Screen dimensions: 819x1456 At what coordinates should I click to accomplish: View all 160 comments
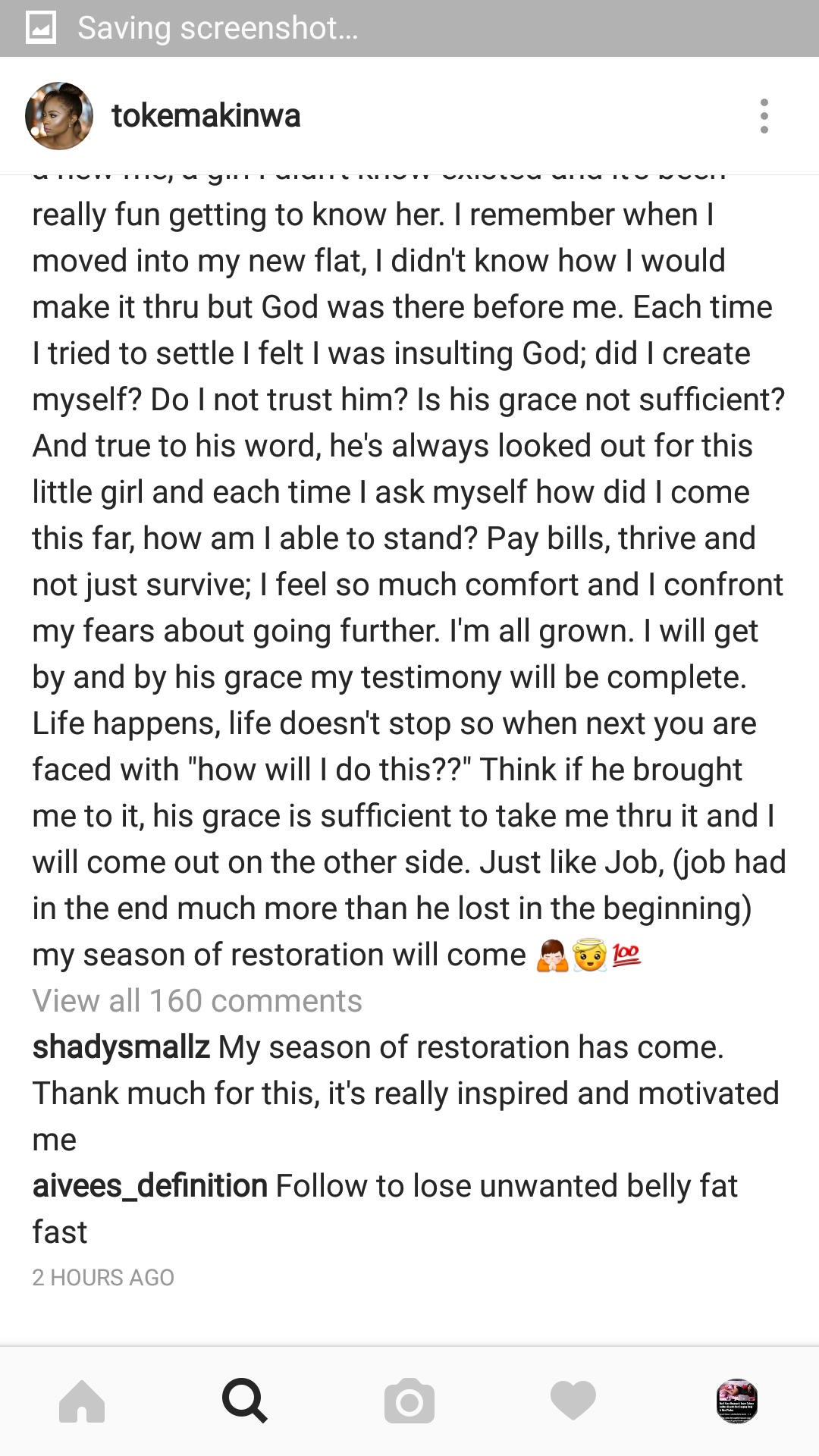(x=197, y=1001)
